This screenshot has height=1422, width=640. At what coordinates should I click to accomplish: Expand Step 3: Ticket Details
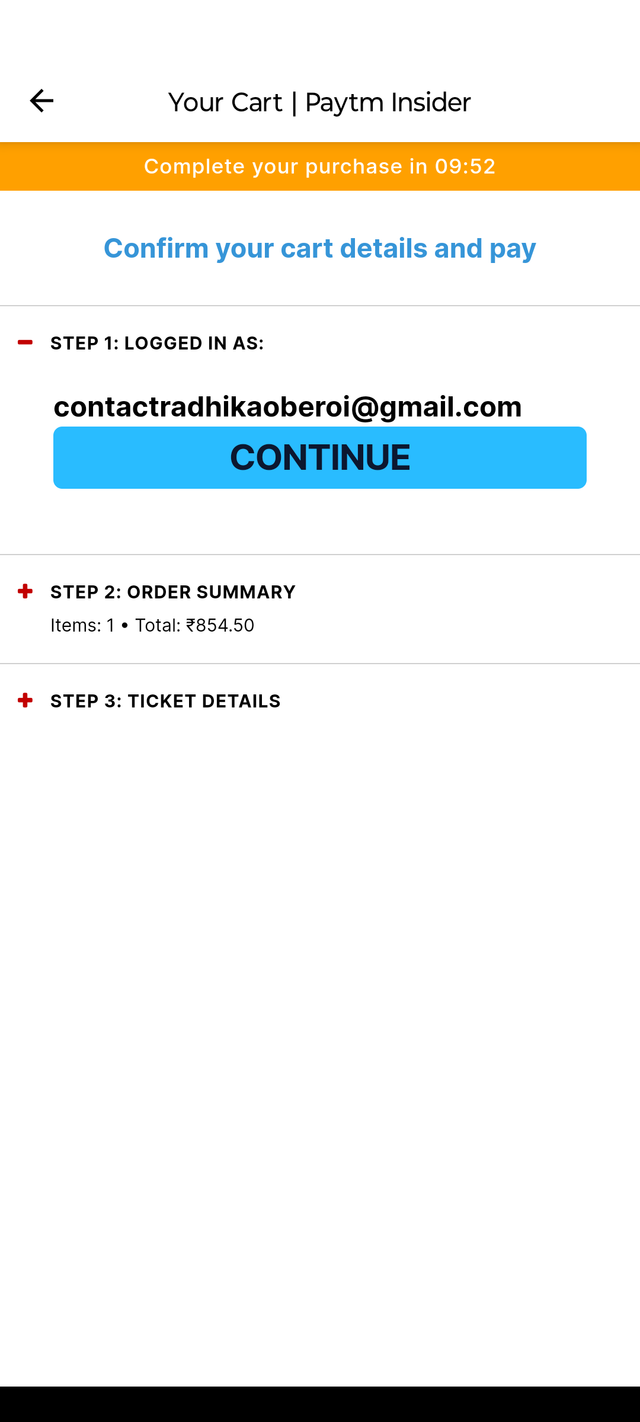click(26, 701)
